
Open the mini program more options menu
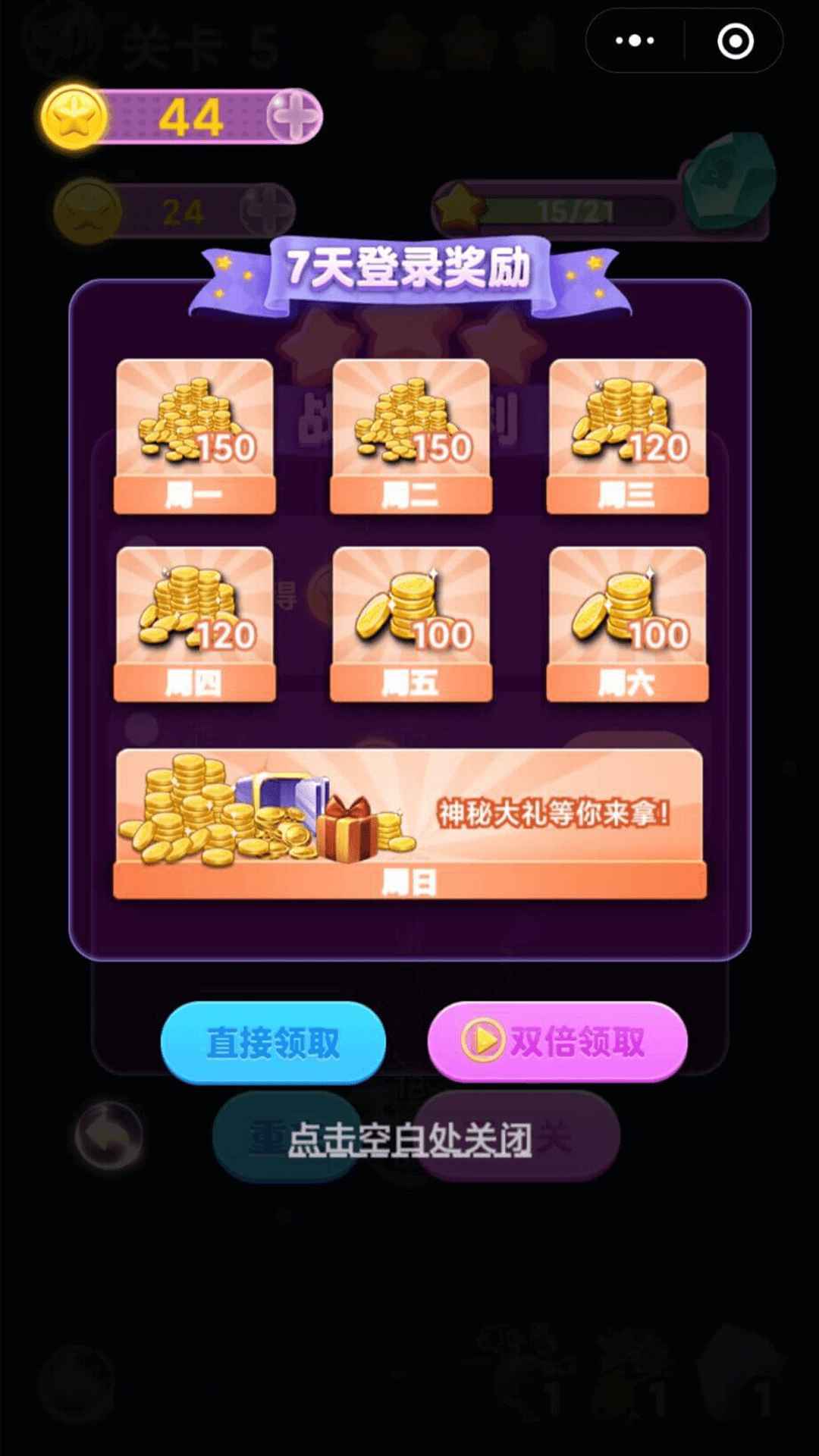coord(635,40)
